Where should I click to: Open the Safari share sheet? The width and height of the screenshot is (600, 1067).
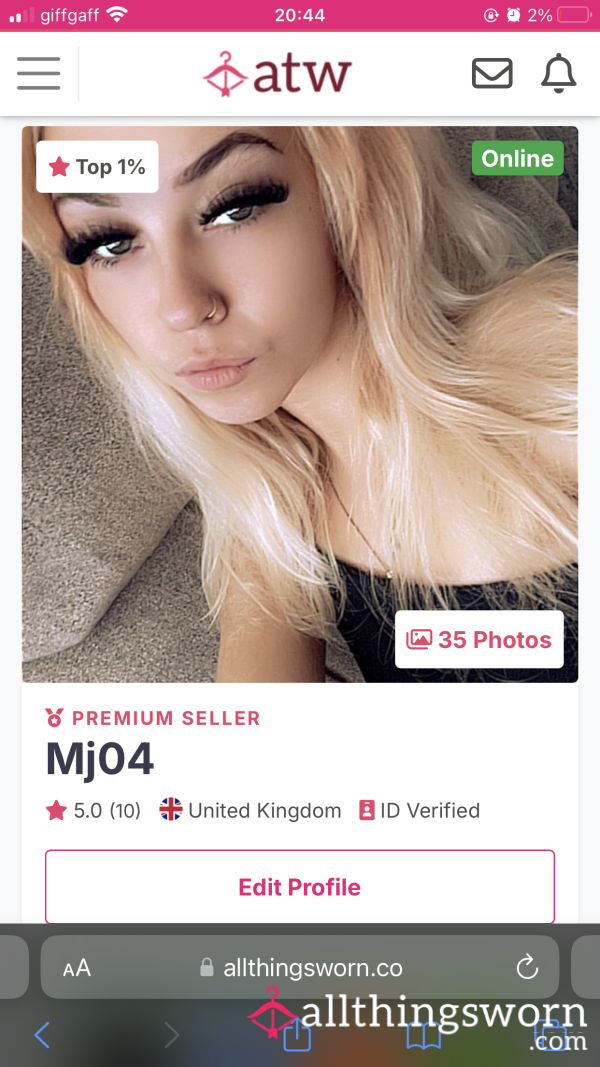click(x=297, y=1034)
